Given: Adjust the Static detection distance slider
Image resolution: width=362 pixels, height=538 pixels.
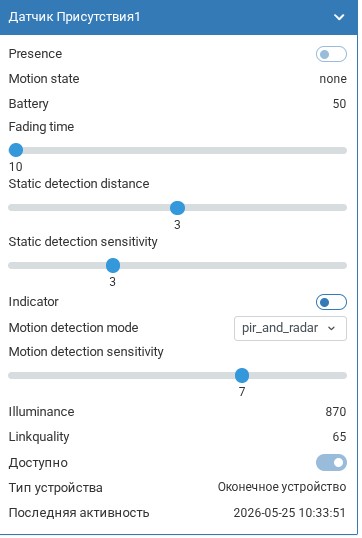Looking at the screenshot, I should pyautogui.click(x=177, y=208).
